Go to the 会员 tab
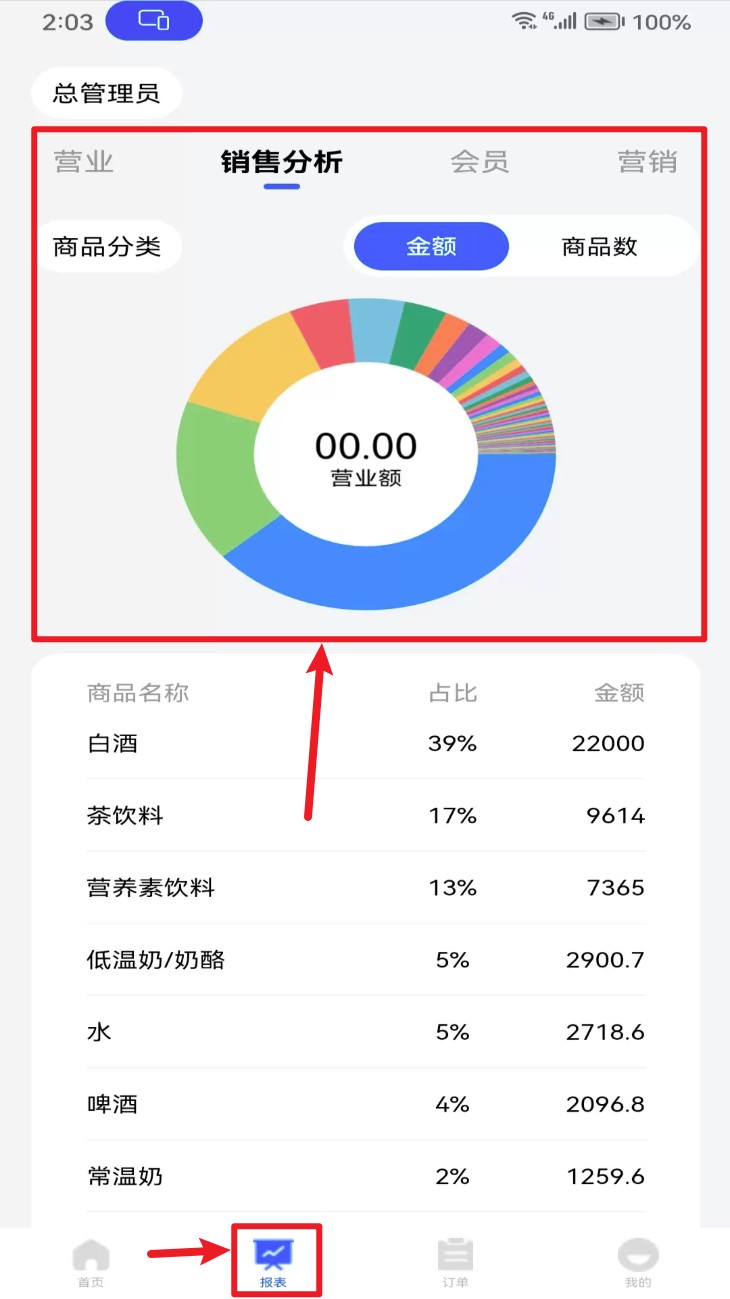730x1299 pixels. [479, 162]
